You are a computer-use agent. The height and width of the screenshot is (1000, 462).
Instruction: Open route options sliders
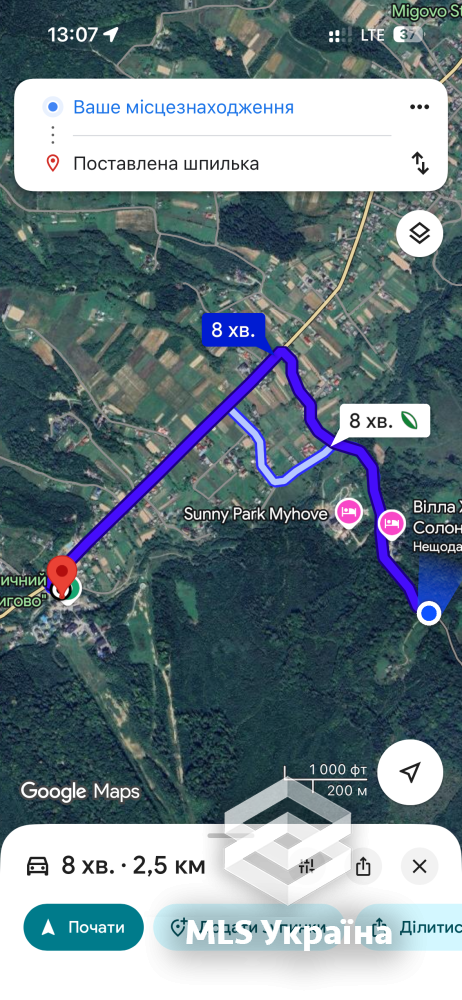point(308,866)
